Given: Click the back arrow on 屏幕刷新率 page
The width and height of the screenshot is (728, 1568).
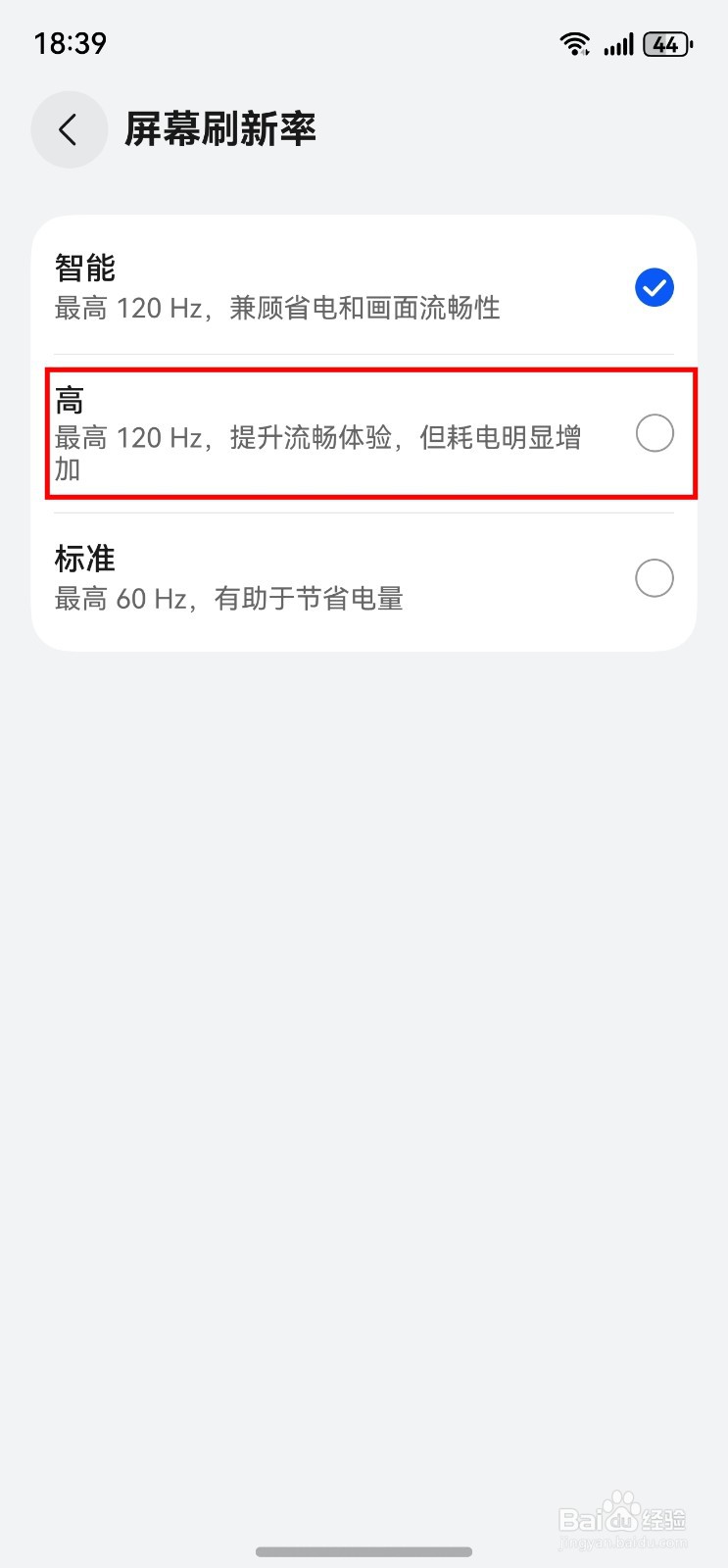Looking at the screenshot, I should point(69,128).
